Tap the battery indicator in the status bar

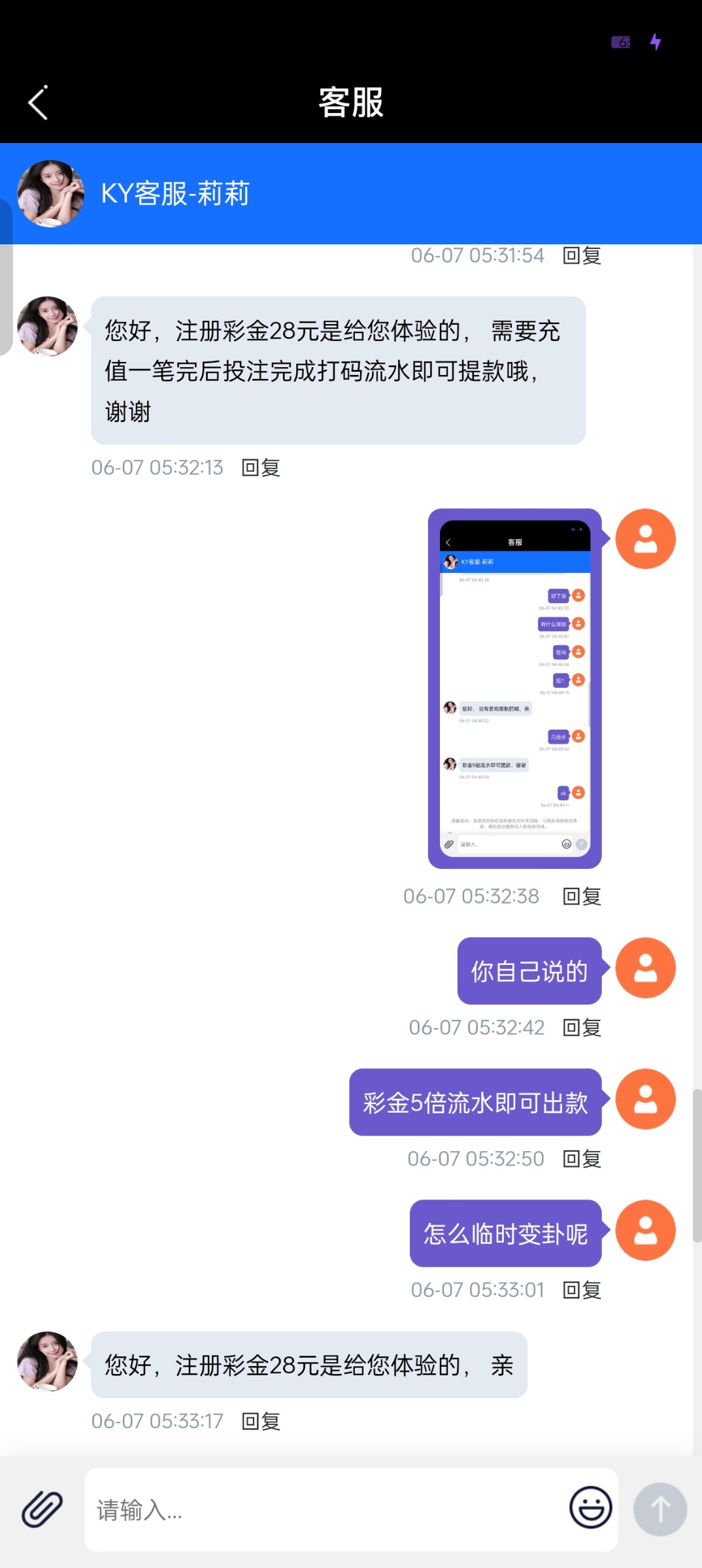point(620,42)
